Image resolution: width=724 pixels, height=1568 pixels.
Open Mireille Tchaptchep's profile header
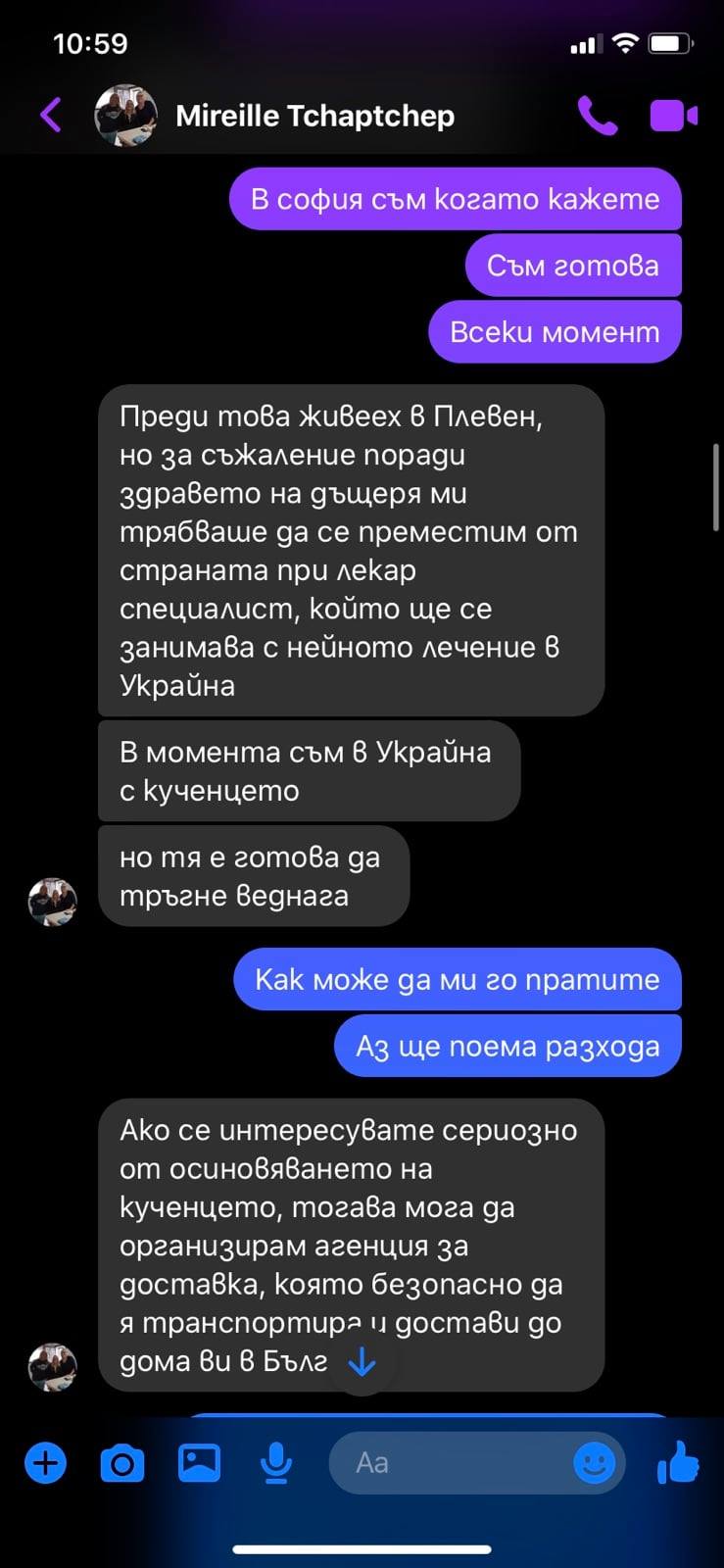pos(314,116)
